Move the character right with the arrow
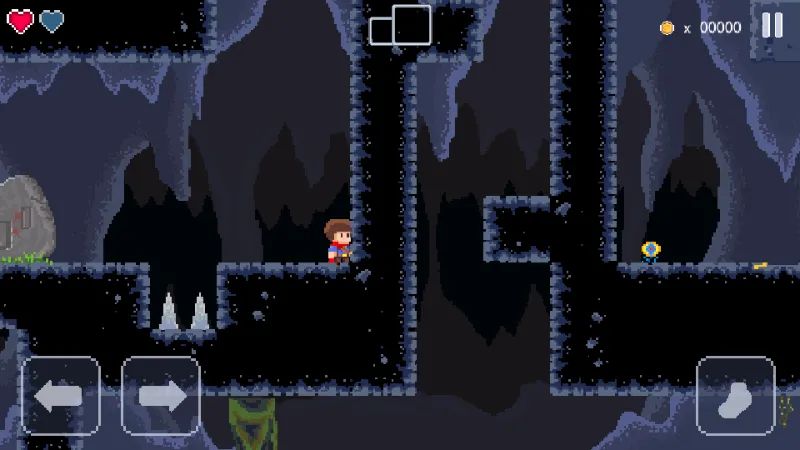This screenshot has height=450, width=800. (161, 395)
